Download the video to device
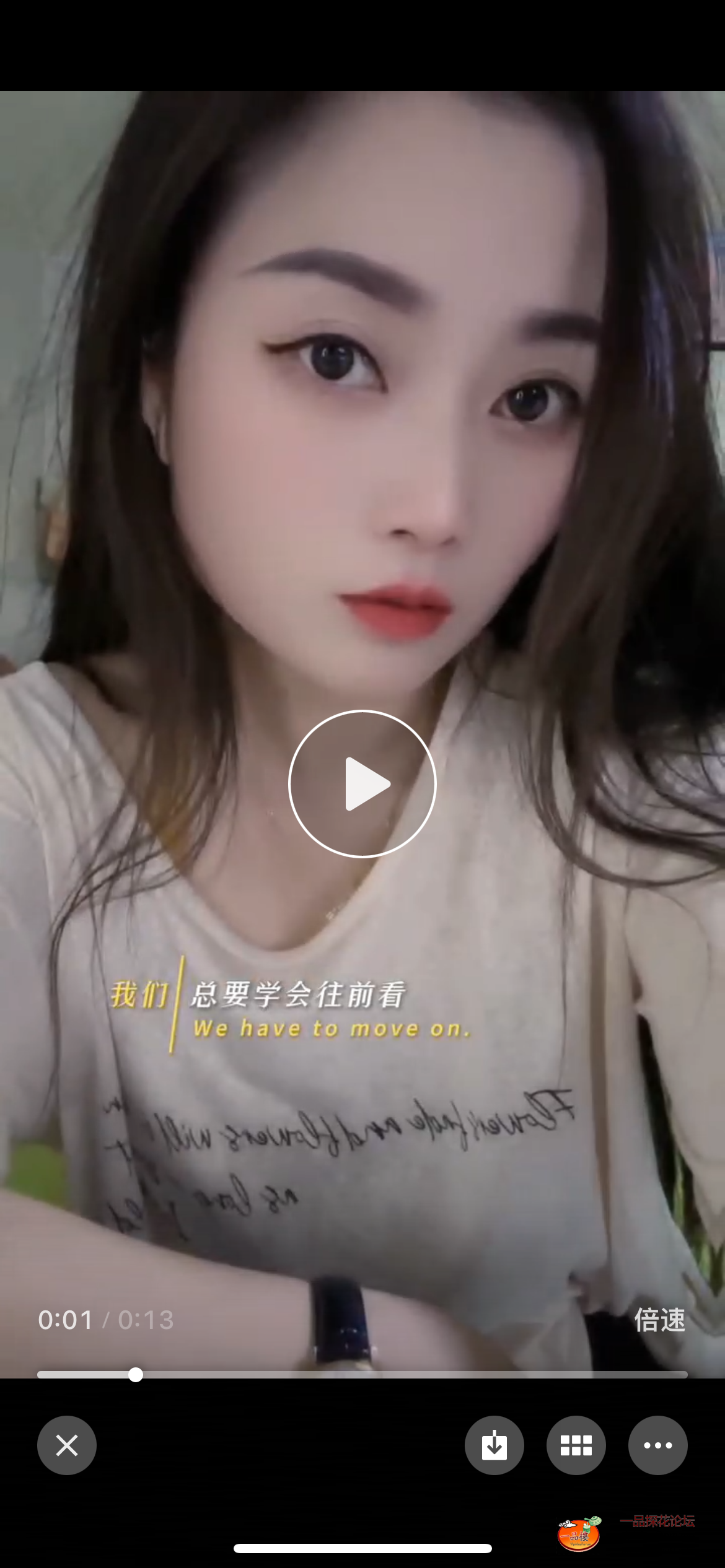The height and width of the screenshot is (1568, 725). tap(494, 1445)
